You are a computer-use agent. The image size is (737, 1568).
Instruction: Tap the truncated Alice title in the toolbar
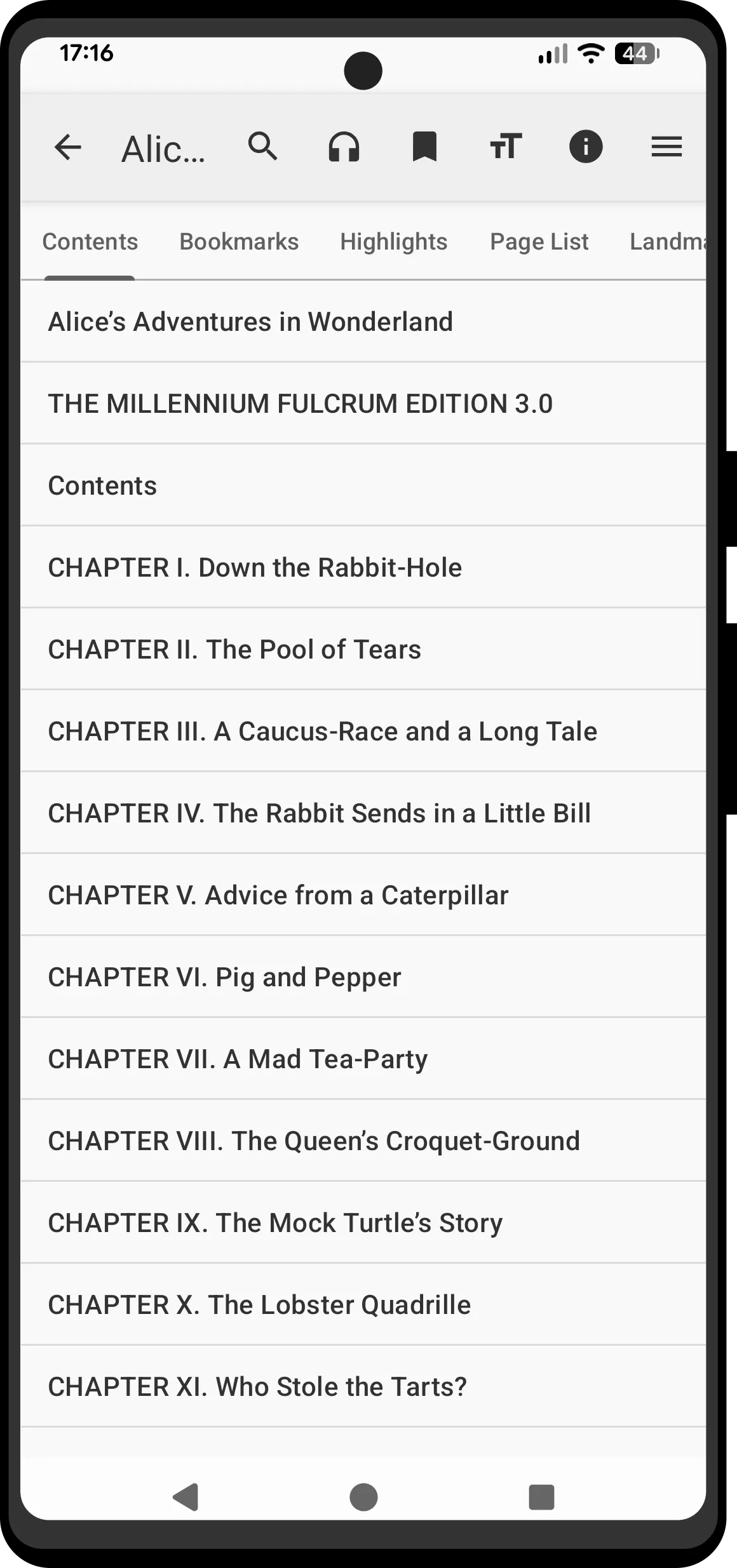point(163,147)
